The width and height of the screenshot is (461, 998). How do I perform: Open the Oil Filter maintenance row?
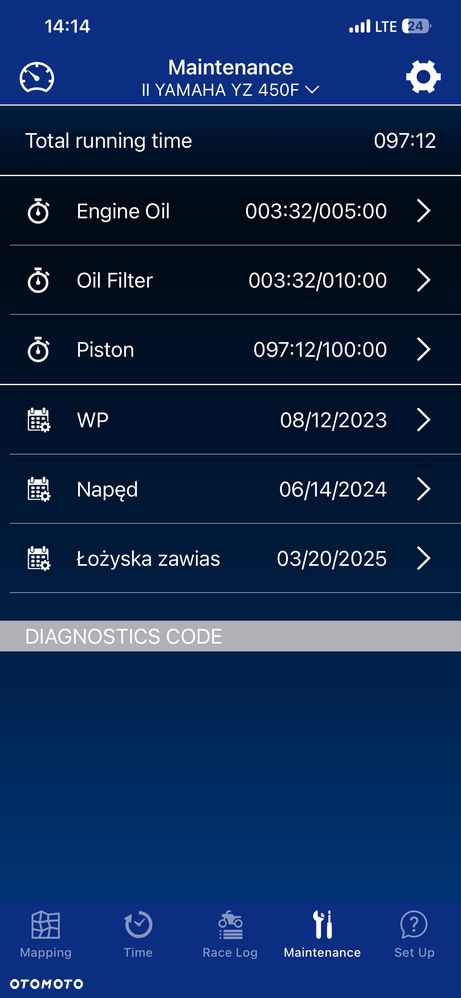pos(230,280)
